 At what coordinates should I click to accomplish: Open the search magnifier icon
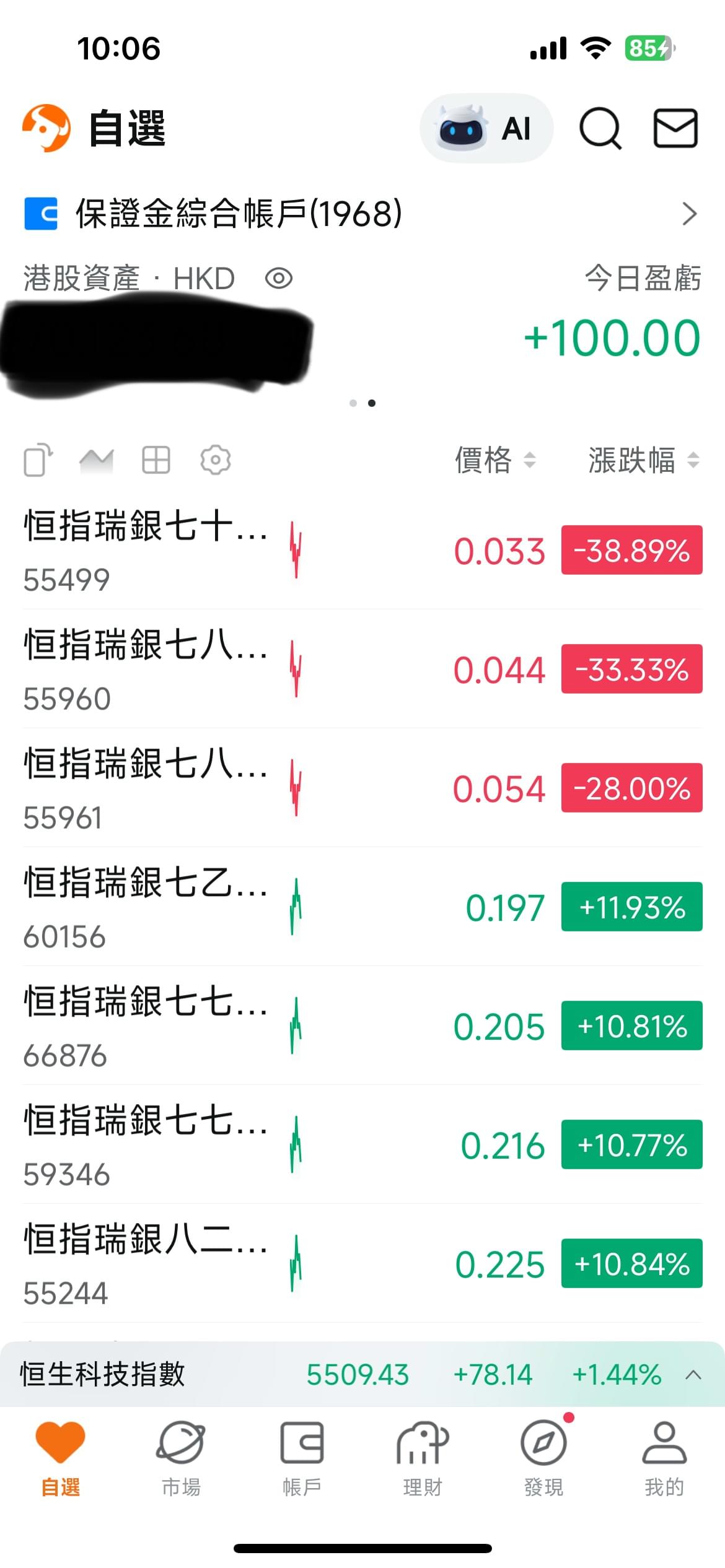(600, 129)
